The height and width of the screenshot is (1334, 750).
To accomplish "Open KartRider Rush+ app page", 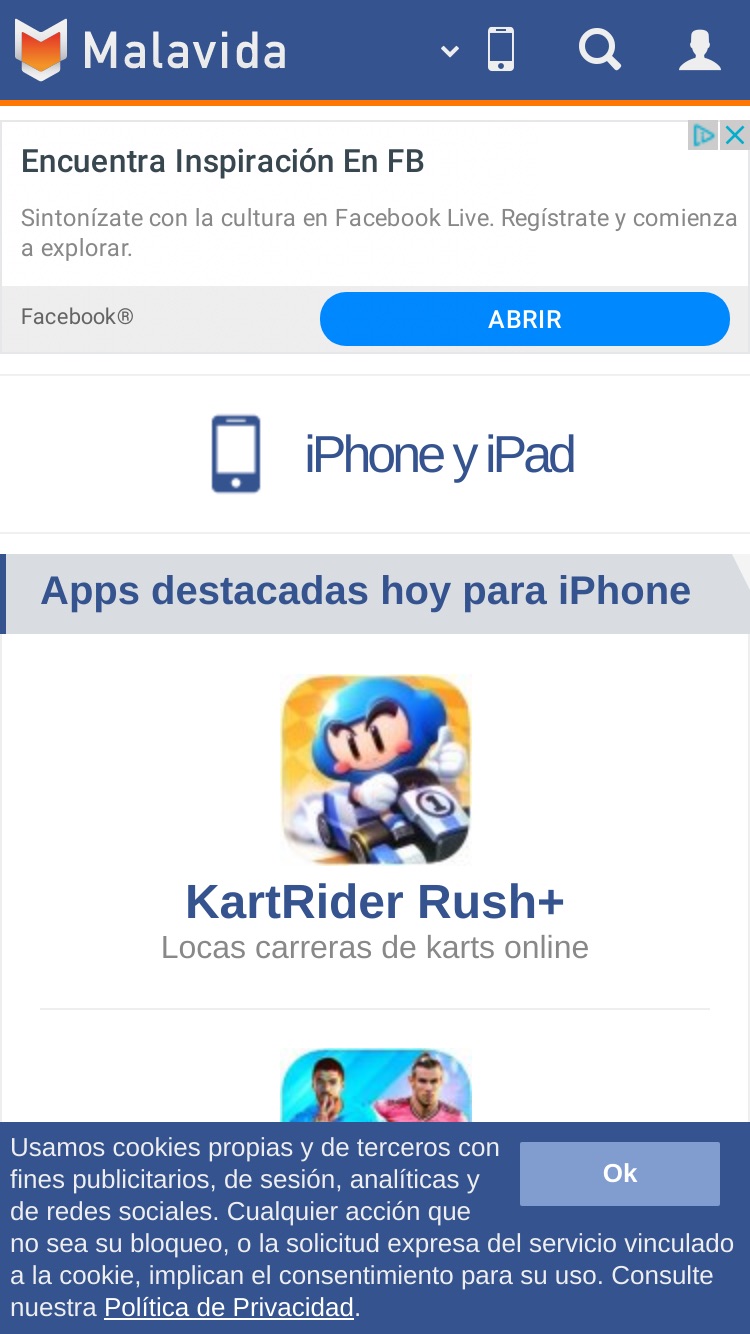I will click(375, 902).
